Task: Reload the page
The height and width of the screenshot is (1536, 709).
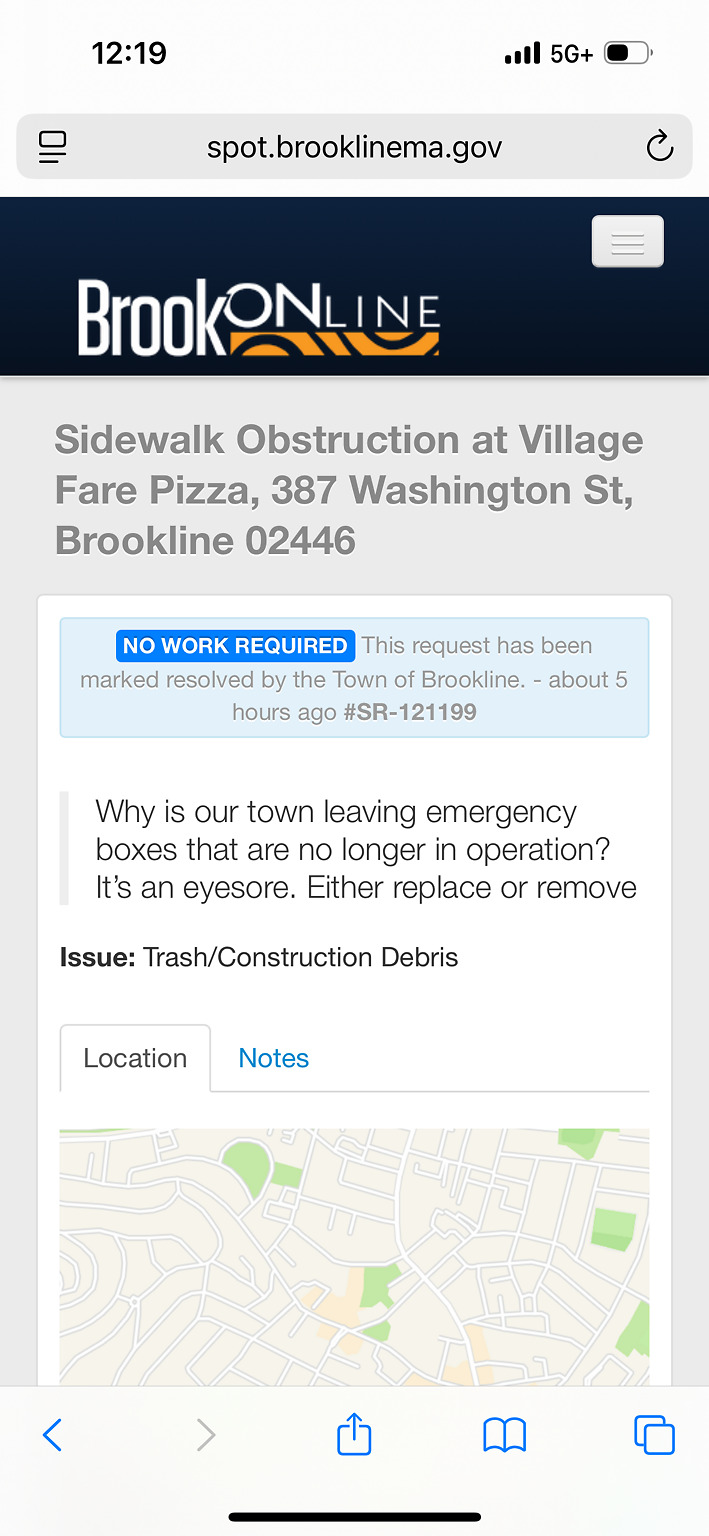Action: [659, 148]
